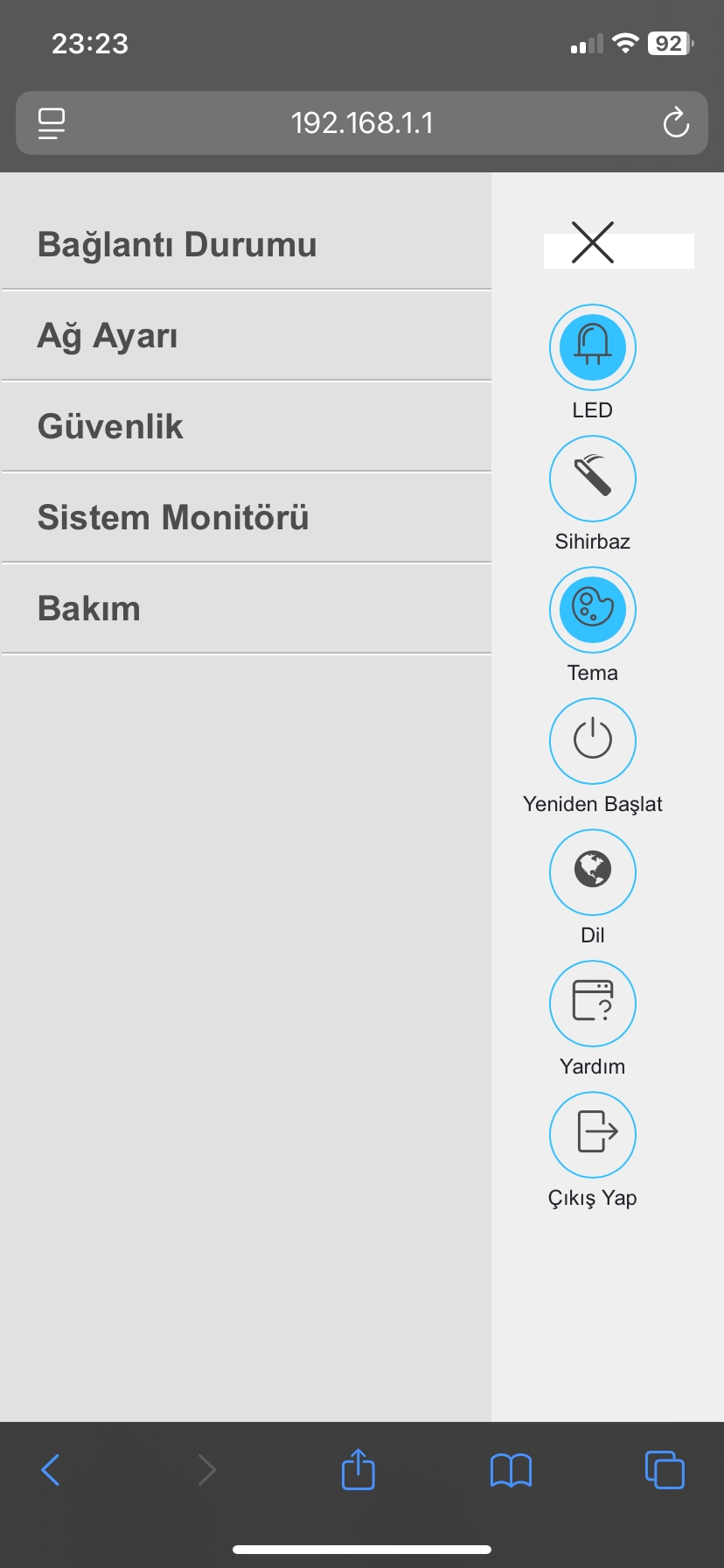
Task: Show all open tabs
Action: point(665,1469)
